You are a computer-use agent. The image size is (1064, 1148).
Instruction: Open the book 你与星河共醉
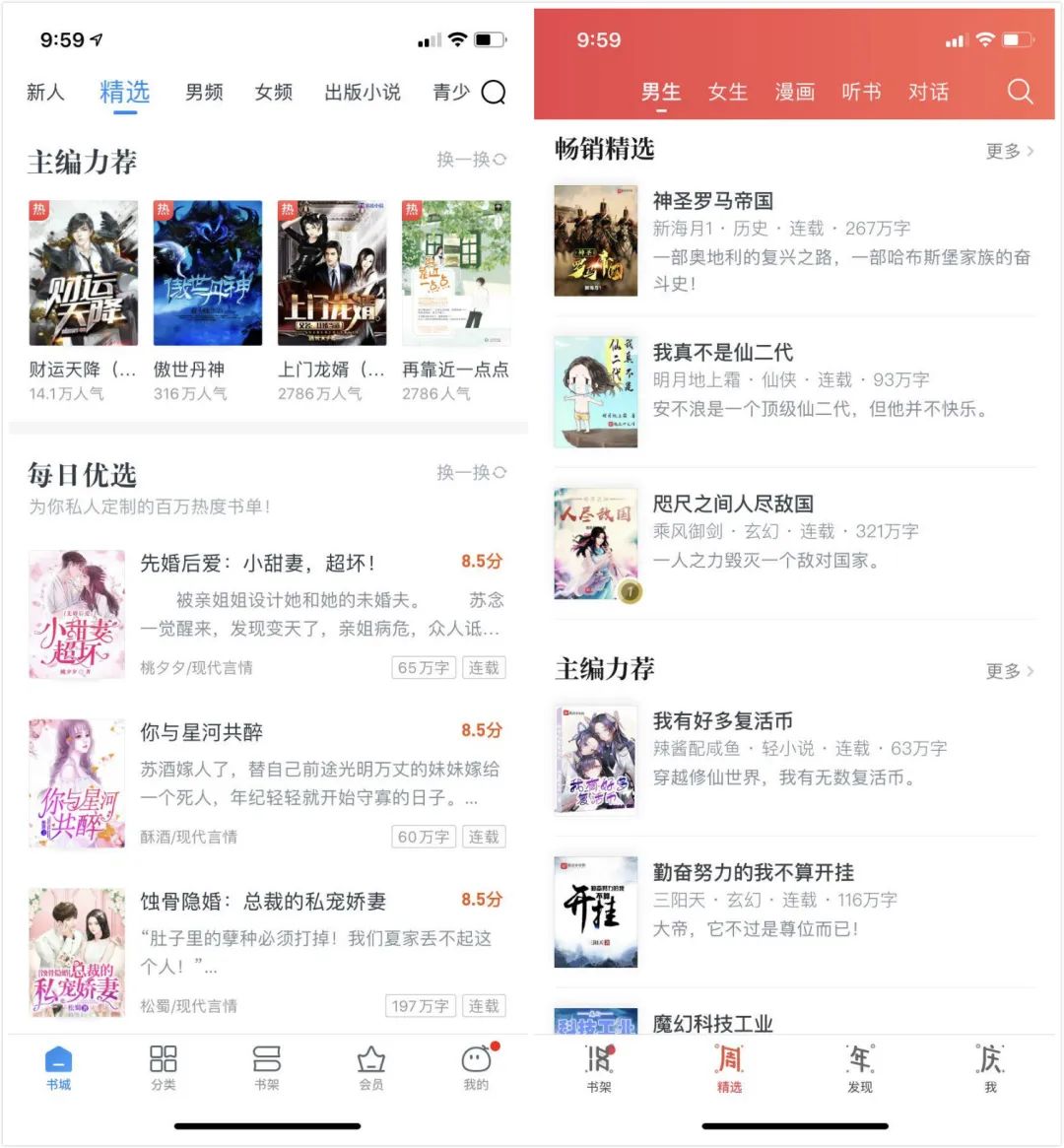[201, 732]
